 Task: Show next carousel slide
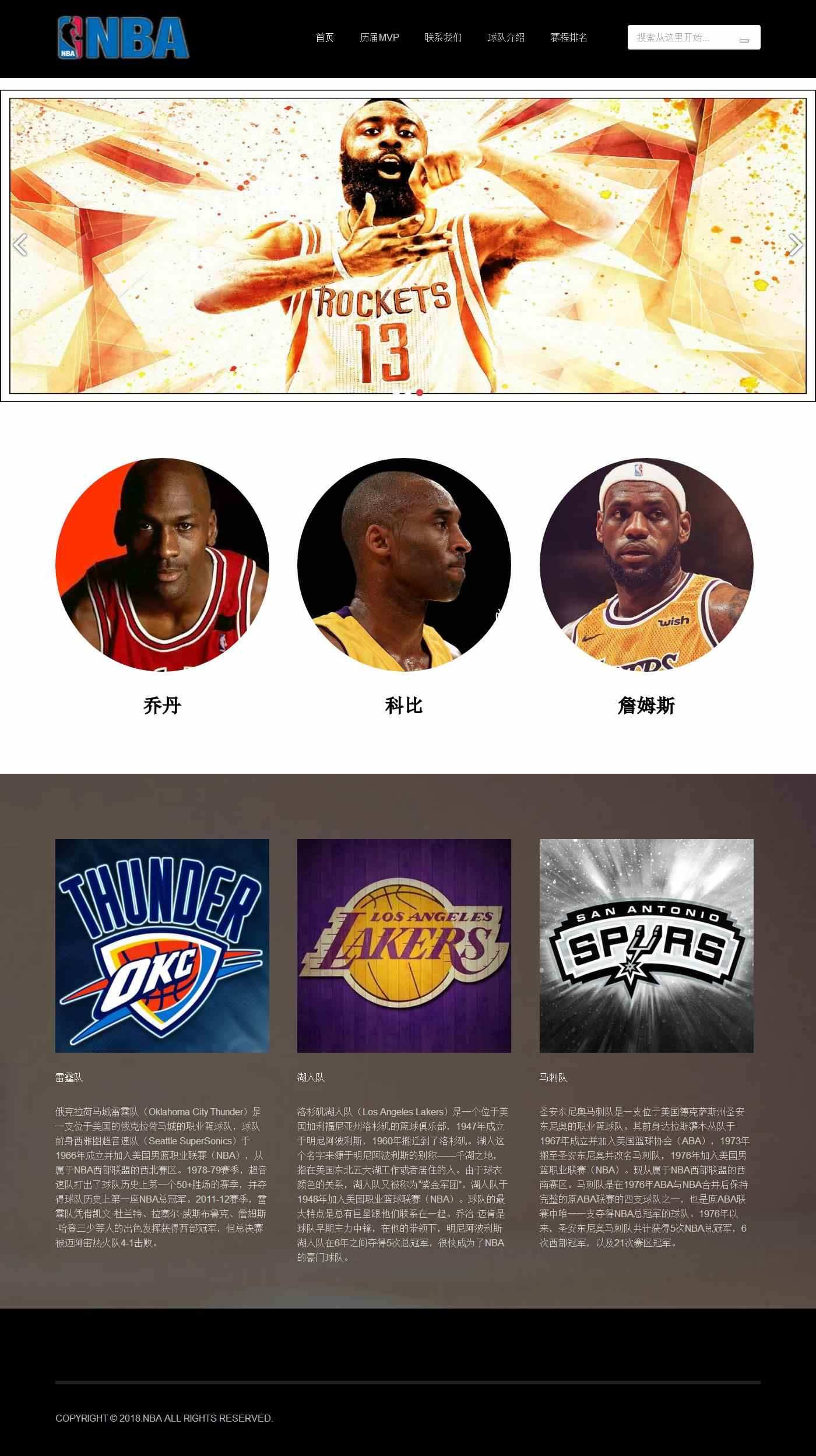pos(794,245)
